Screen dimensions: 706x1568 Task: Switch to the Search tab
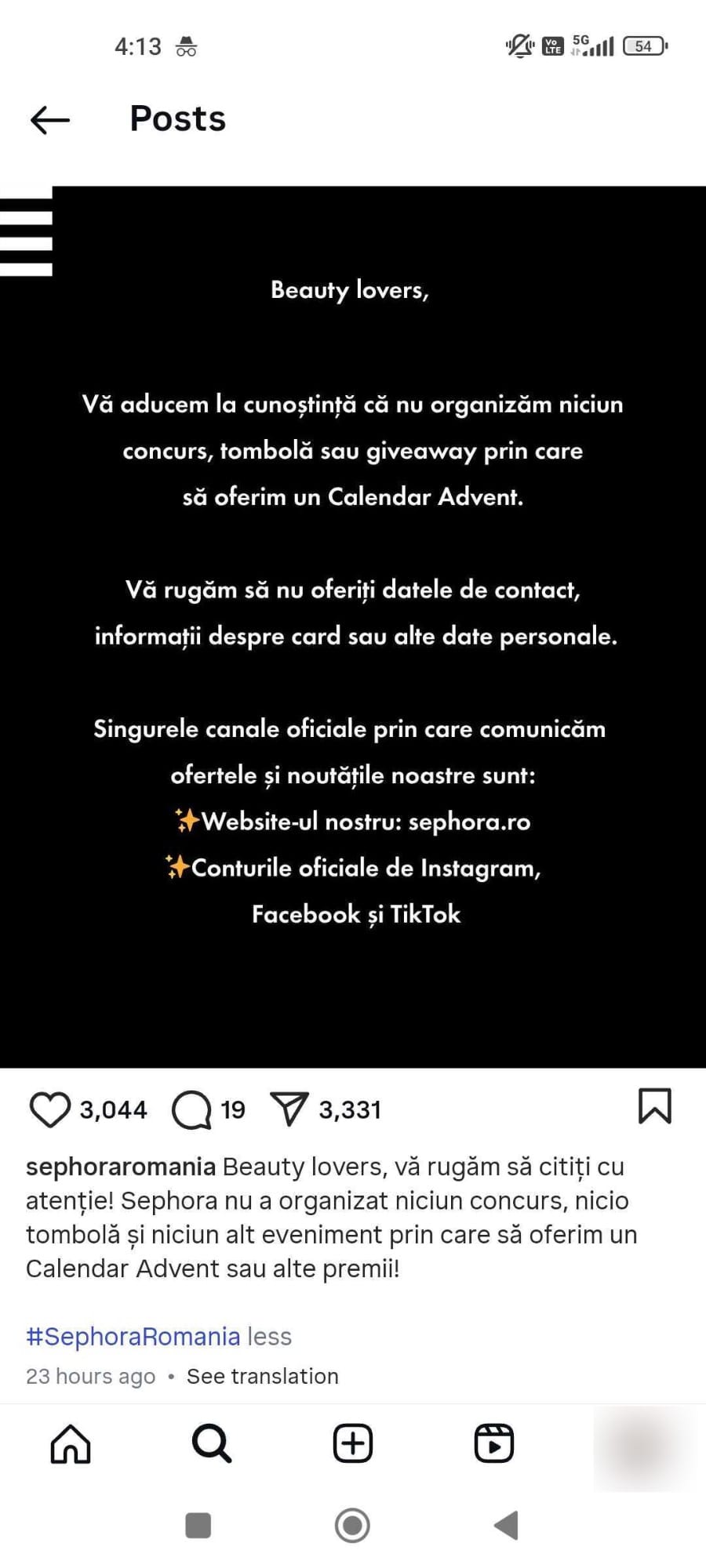pos(212,1443)
